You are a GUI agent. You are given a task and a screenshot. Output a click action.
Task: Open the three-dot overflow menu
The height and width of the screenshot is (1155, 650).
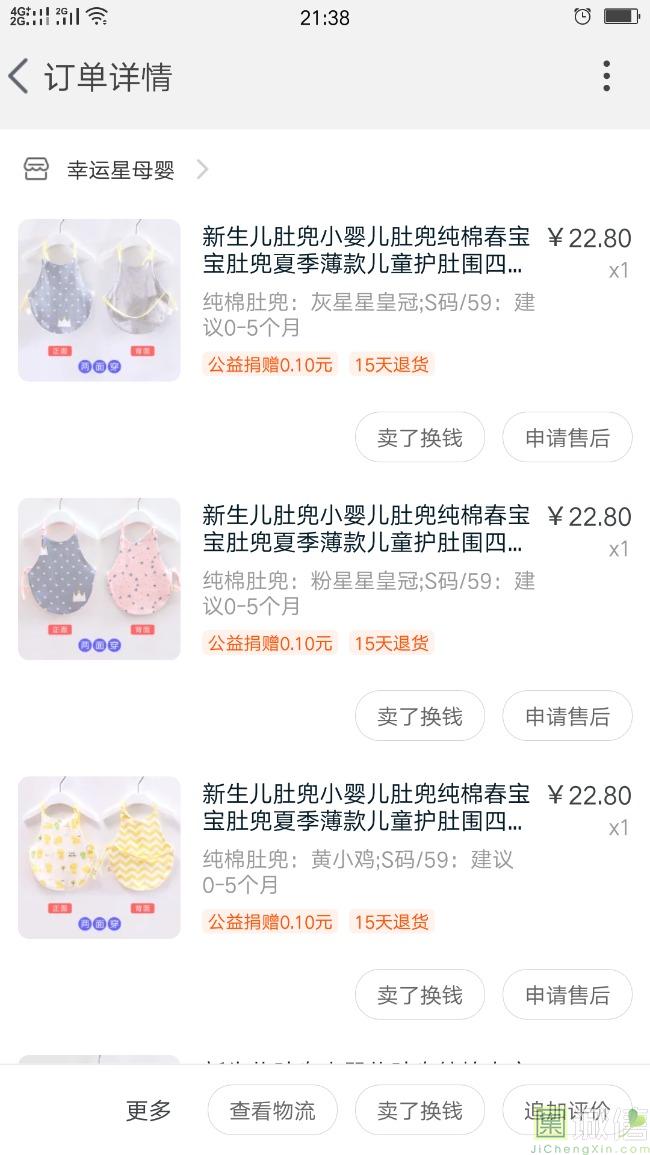(x=606, y=77)
